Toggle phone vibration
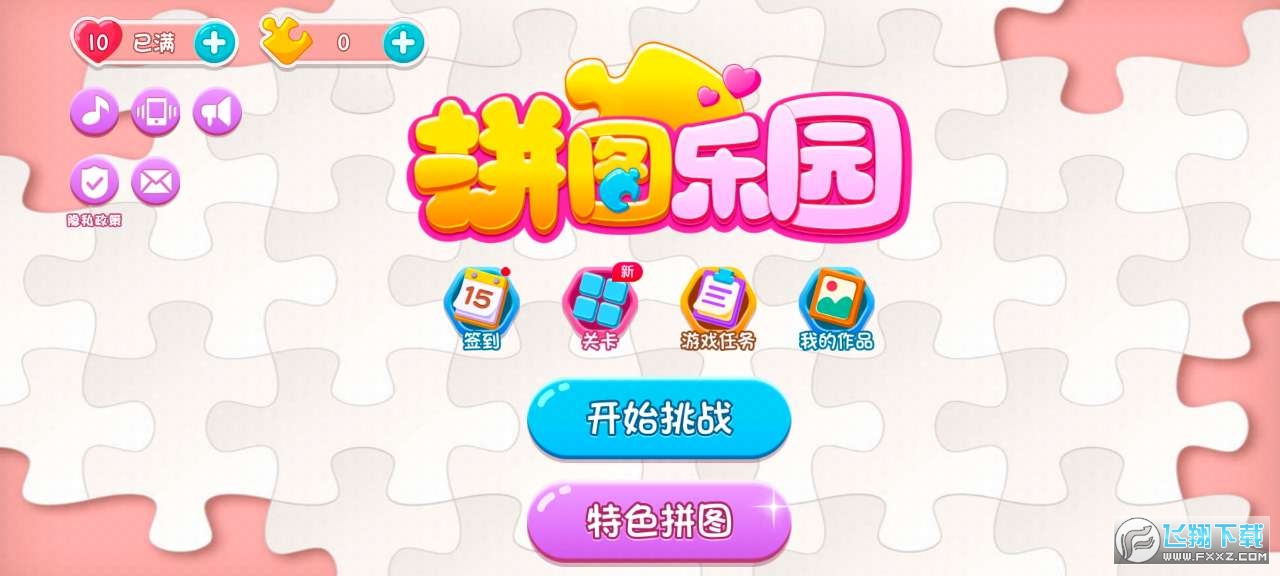 [x=156, y=112]
